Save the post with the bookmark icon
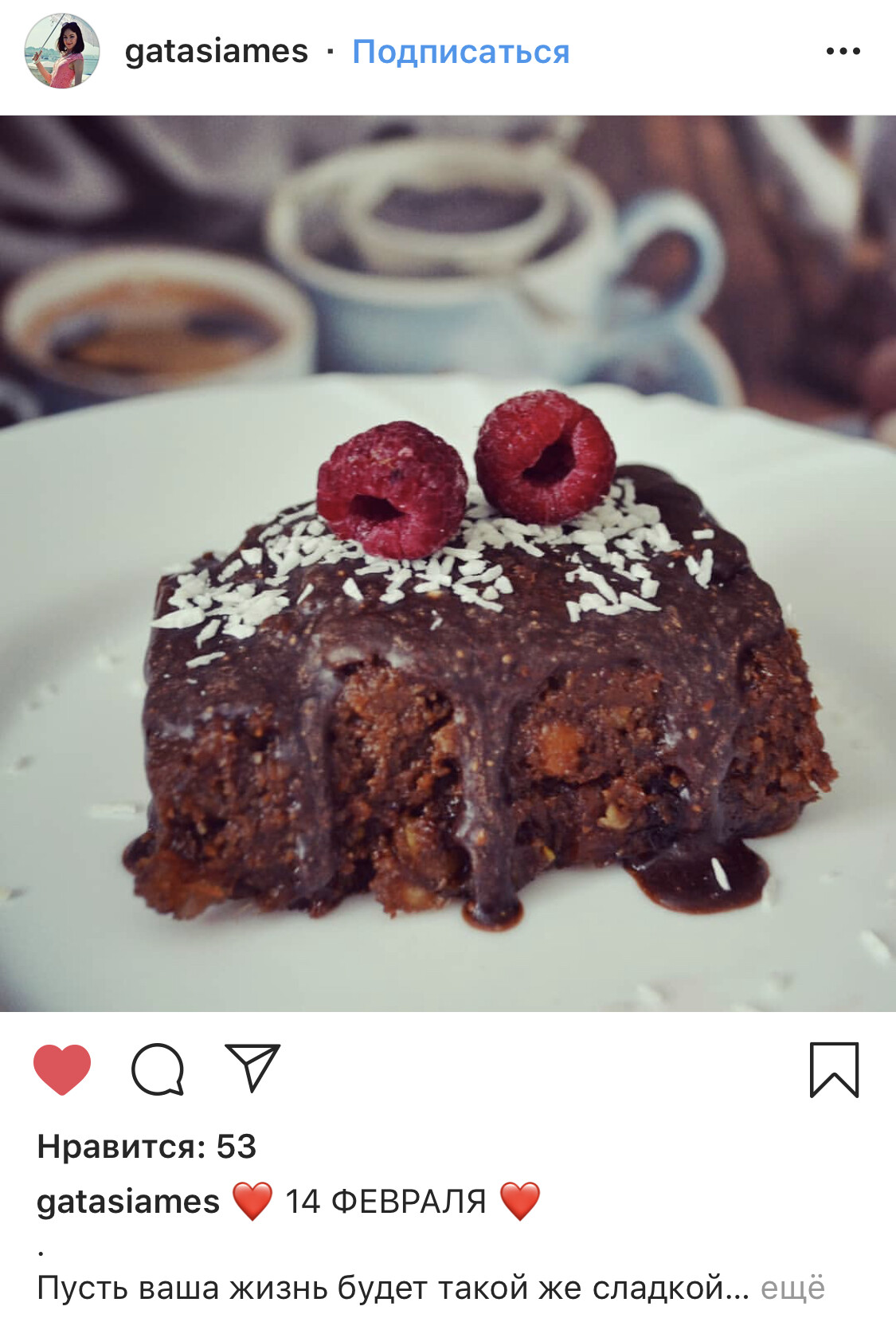 (x=834, y=1069)
